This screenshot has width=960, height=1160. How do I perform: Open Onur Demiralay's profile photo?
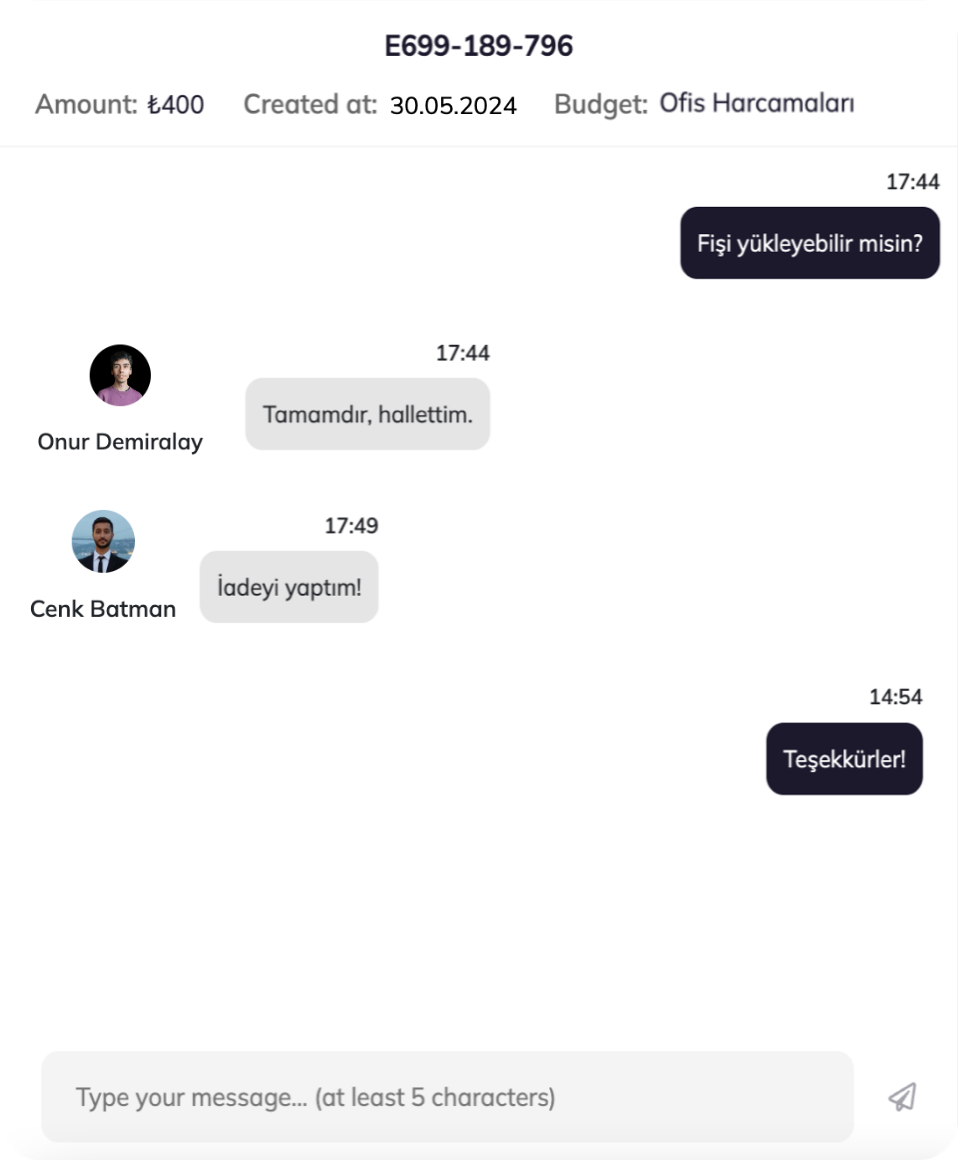(x=120, y=375)
